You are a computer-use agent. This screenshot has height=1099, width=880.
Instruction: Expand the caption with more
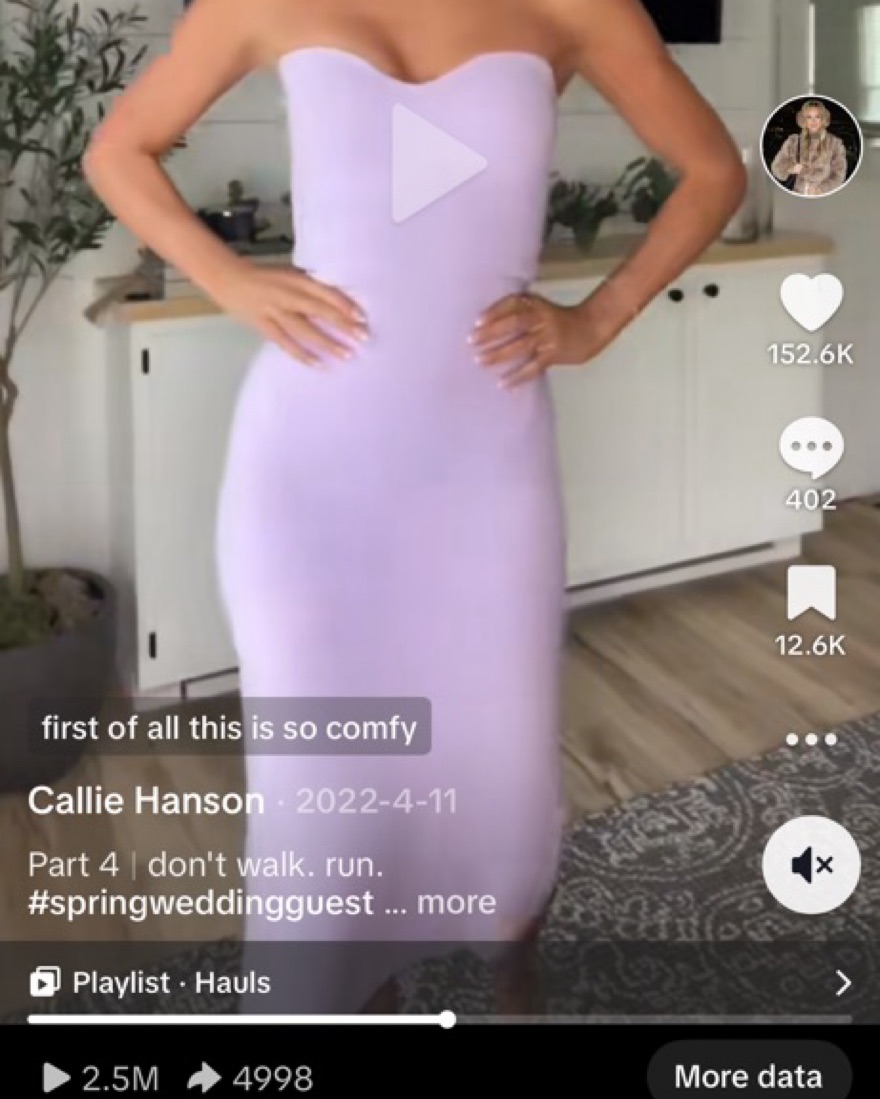click(x=456, y=902)
